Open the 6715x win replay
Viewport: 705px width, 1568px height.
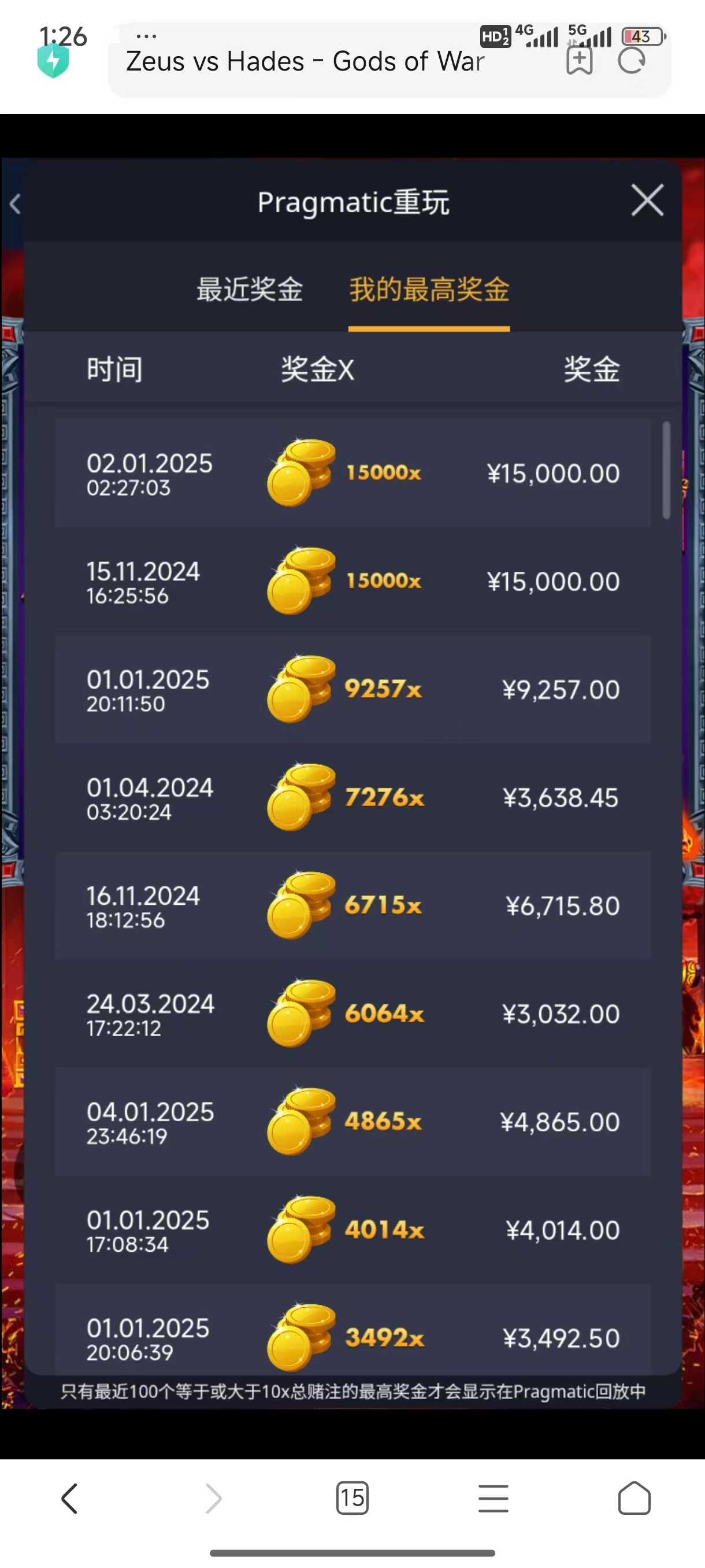point(353,905)
